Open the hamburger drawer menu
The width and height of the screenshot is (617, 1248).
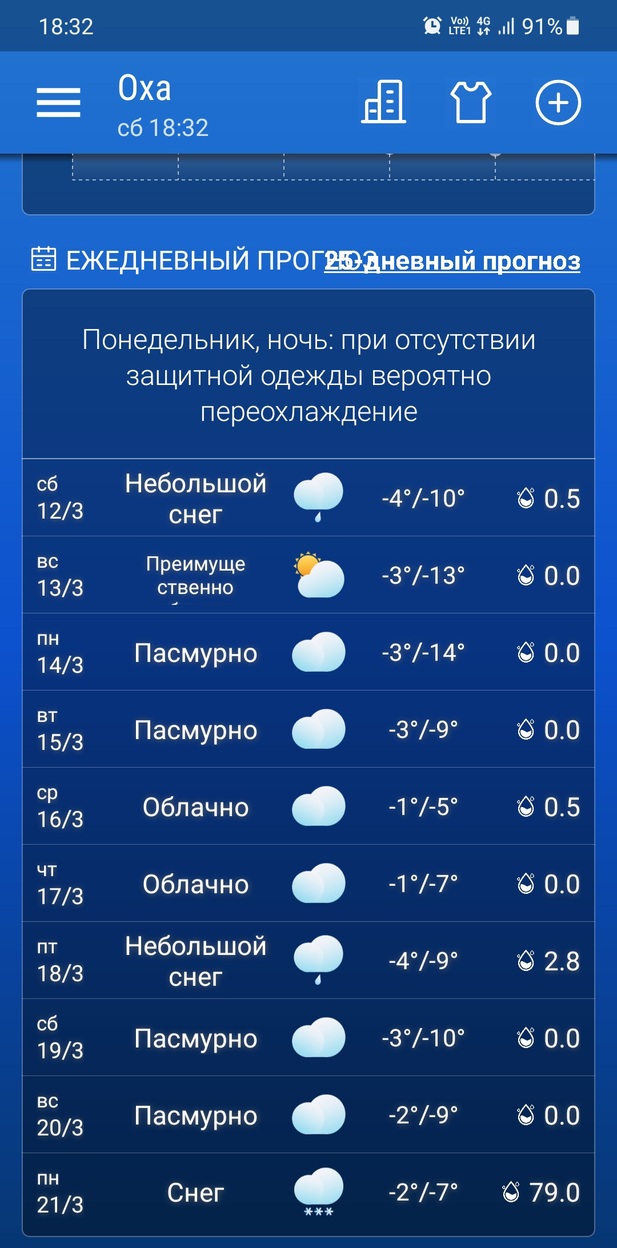pos(58,103)
